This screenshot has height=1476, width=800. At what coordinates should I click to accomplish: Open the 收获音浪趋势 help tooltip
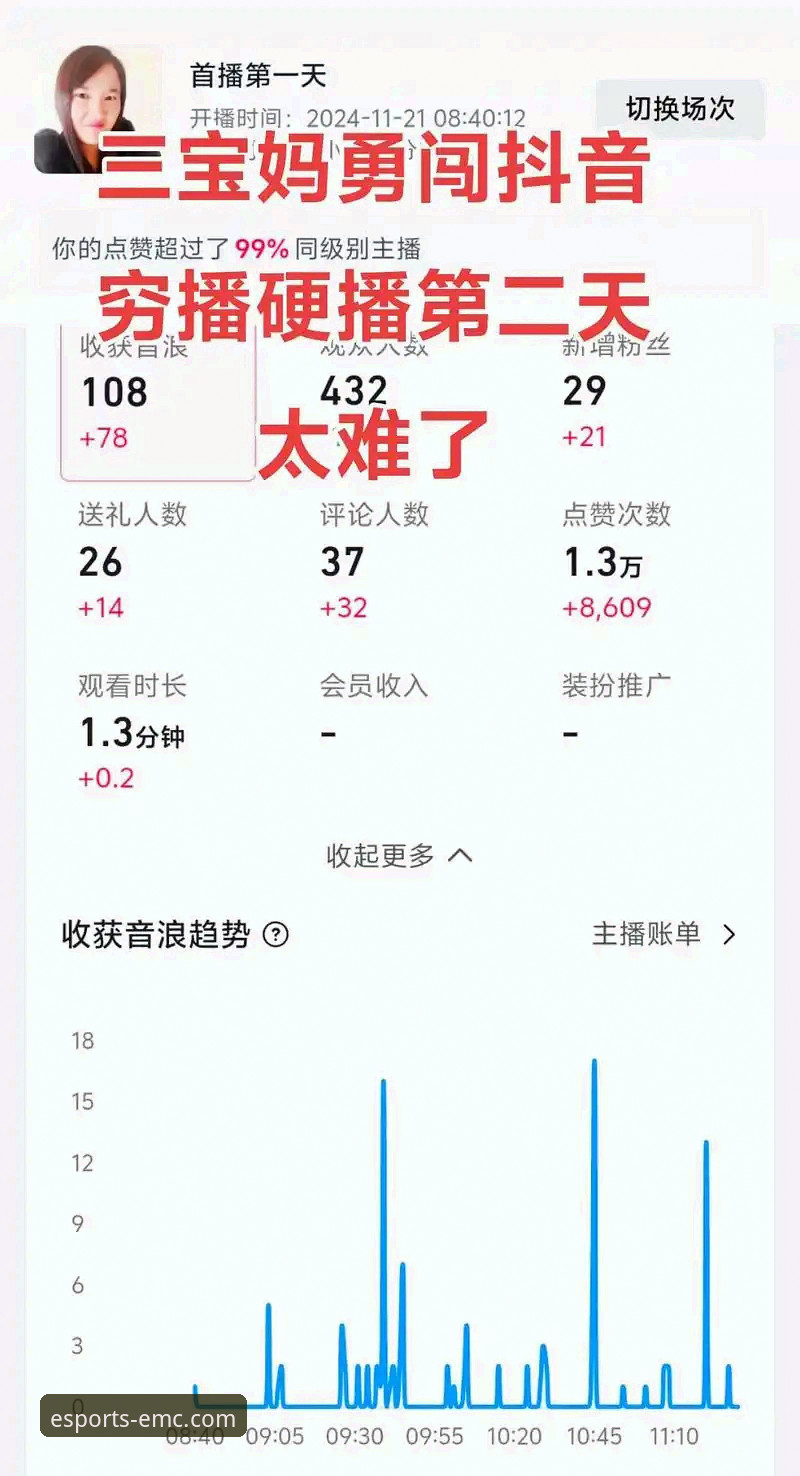(277, 935)
